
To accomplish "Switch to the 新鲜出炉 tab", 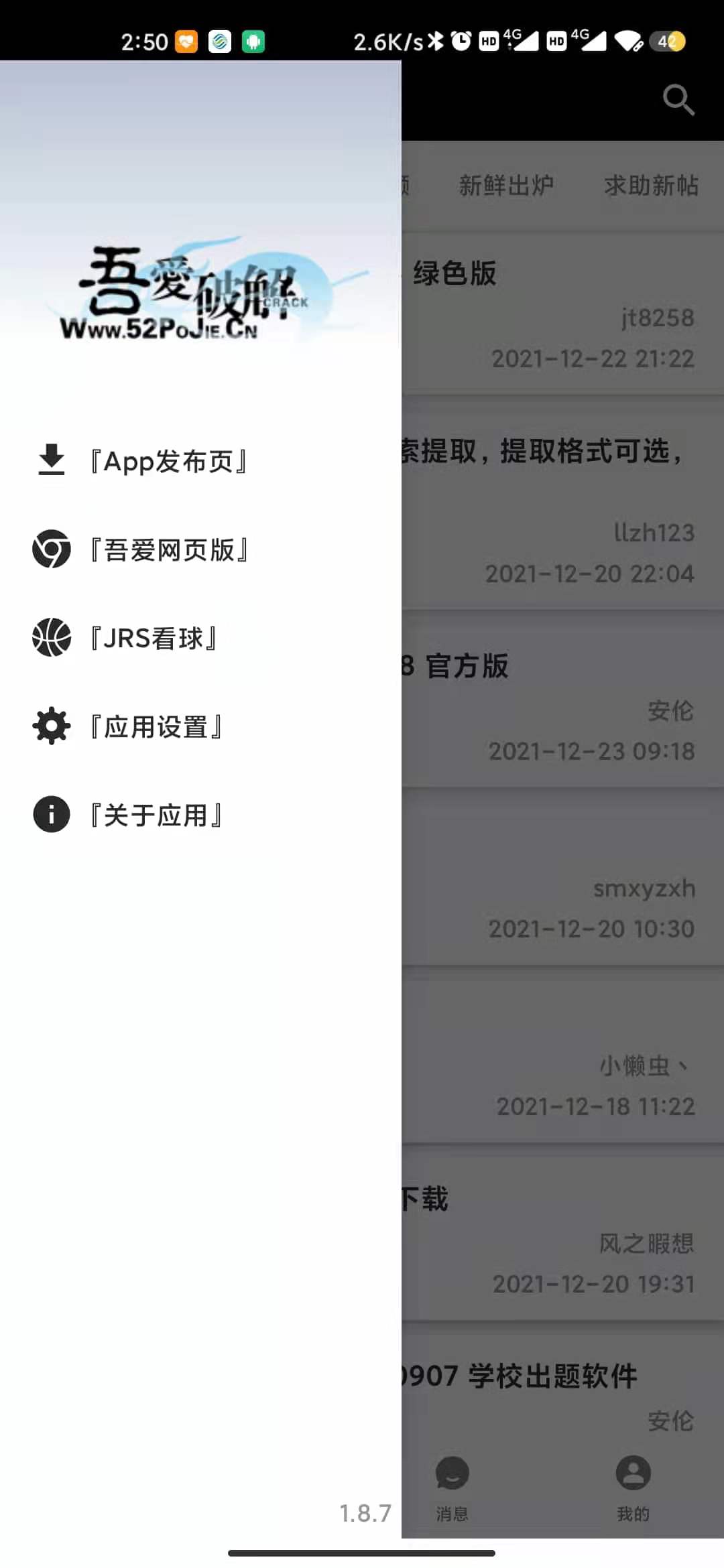I will [506, 186].
